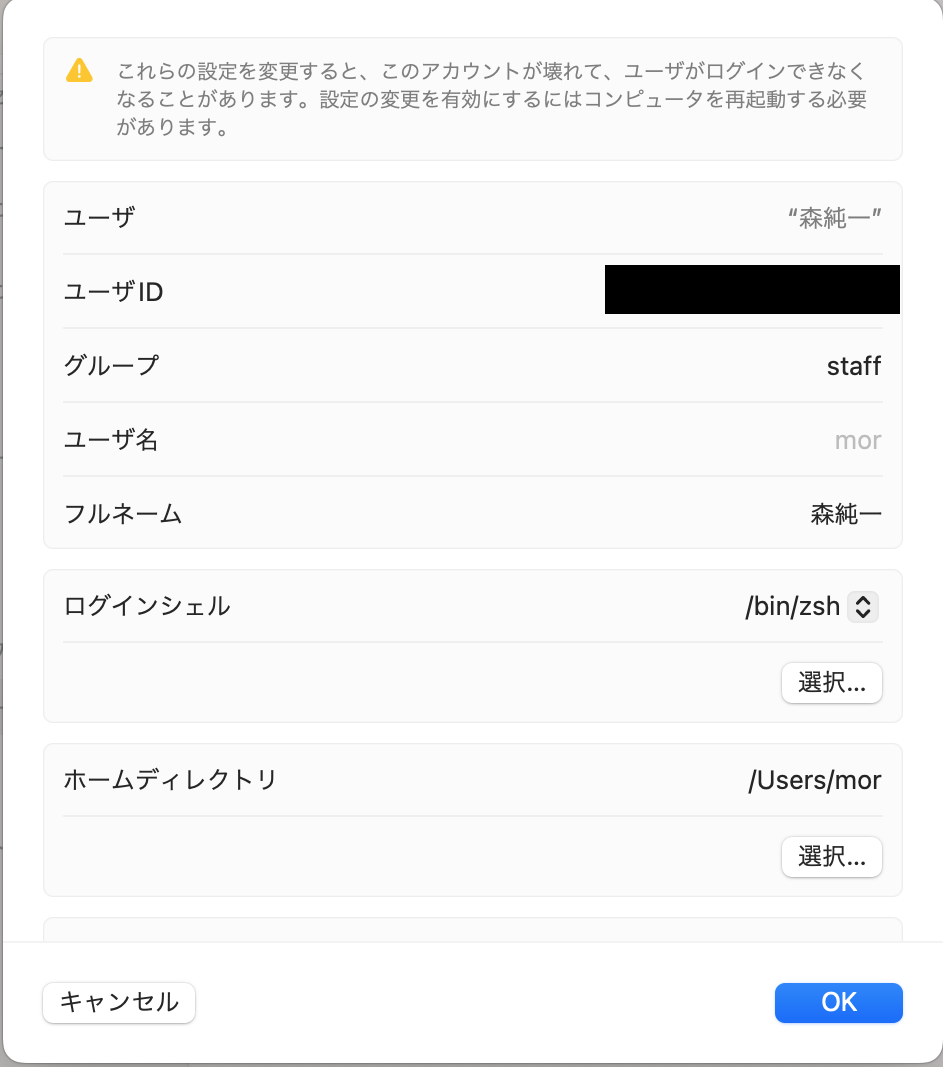Edit the グループ field value staff
The width and height of the screenshot is (943, 1067).
pos(853,366)
